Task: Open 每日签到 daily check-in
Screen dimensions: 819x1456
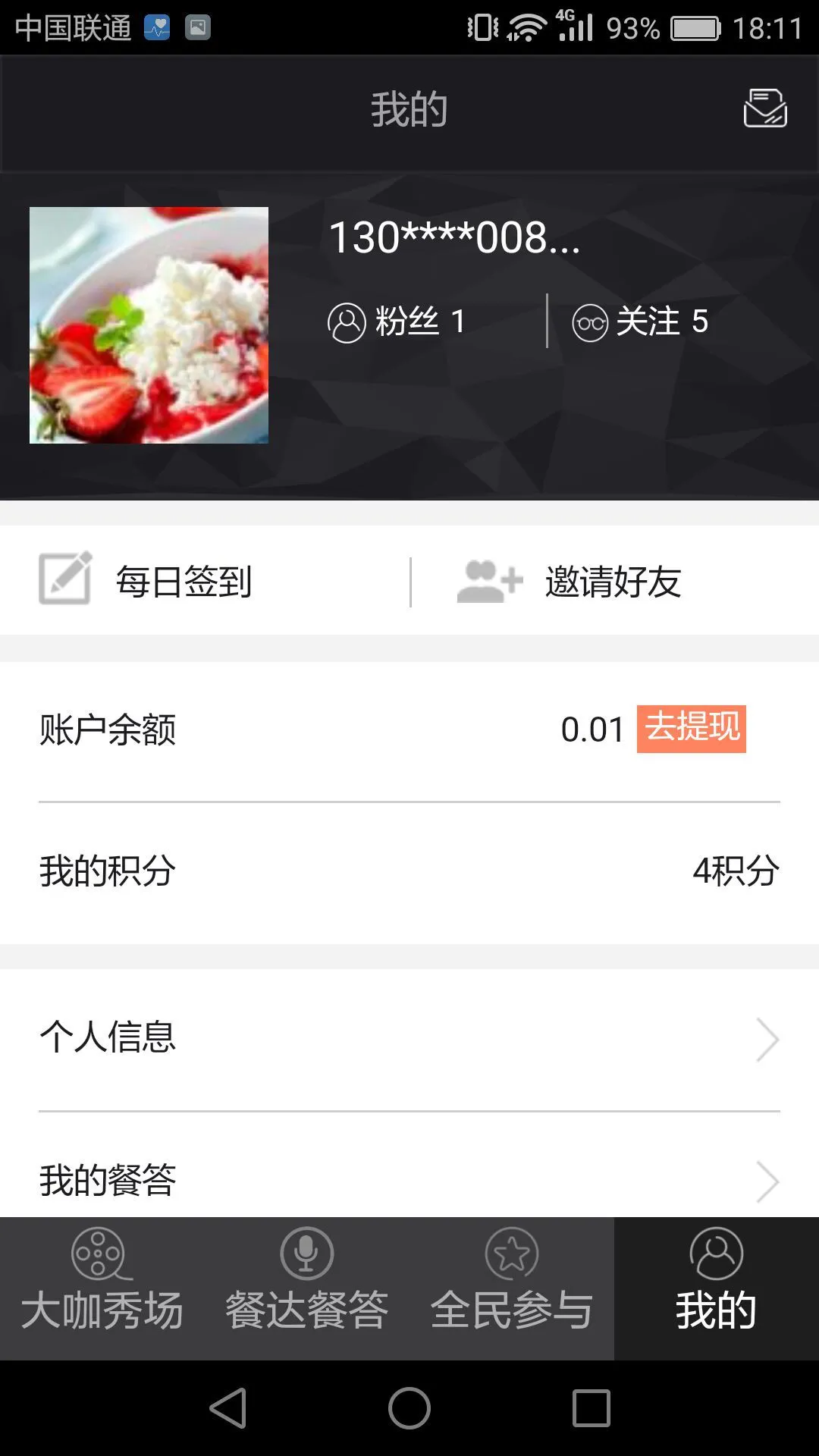Action: click(205, 581)
